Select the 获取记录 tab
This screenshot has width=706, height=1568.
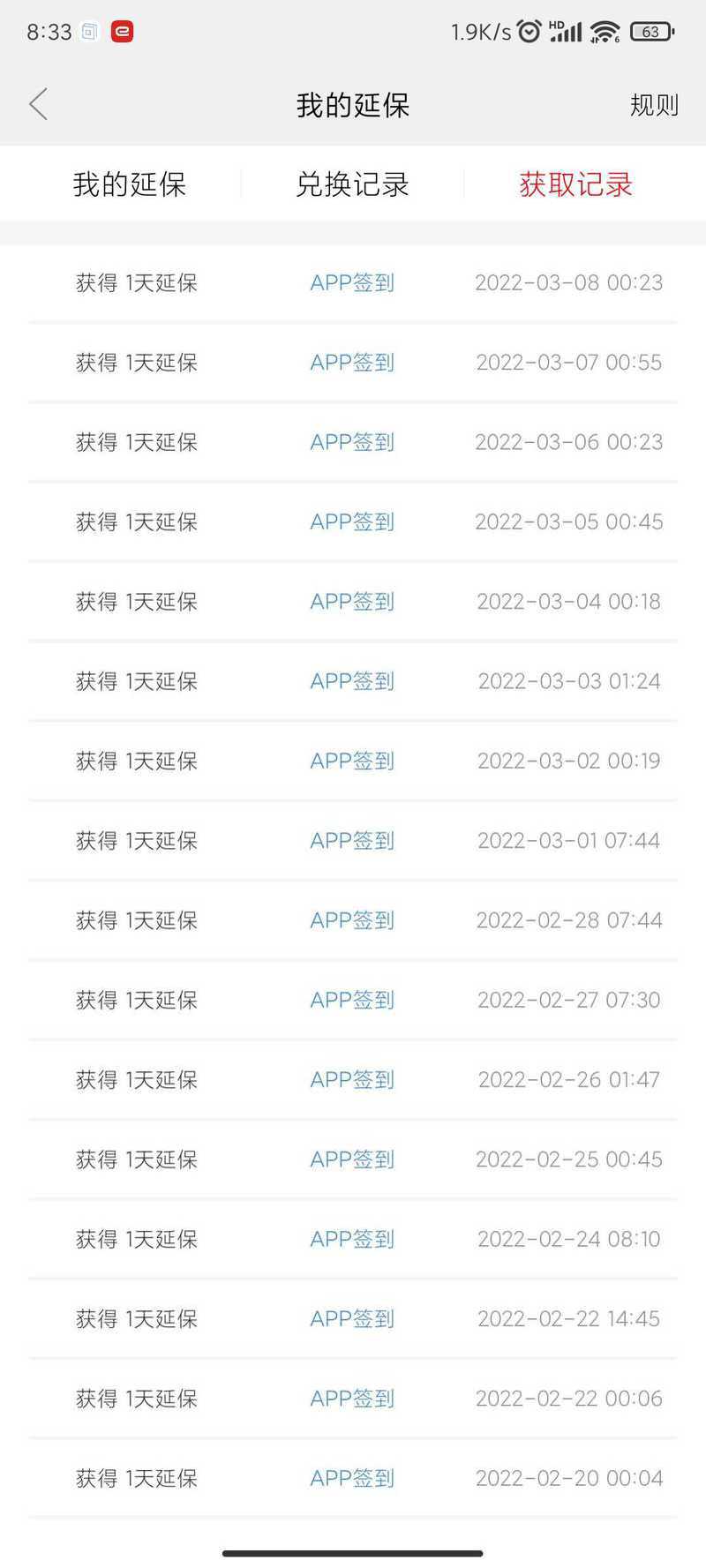575,184
